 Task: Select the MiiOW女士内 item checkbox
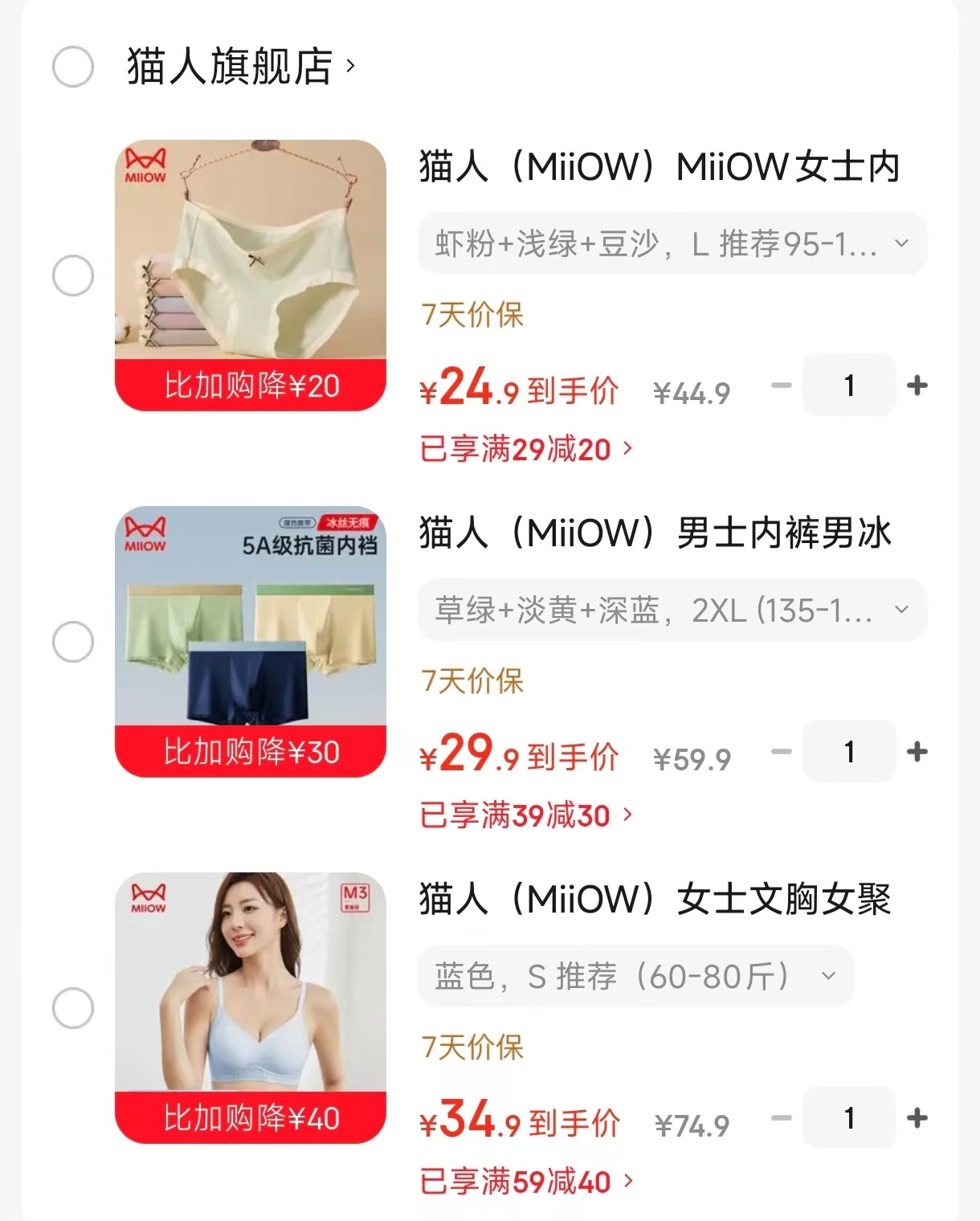[73, 276]
